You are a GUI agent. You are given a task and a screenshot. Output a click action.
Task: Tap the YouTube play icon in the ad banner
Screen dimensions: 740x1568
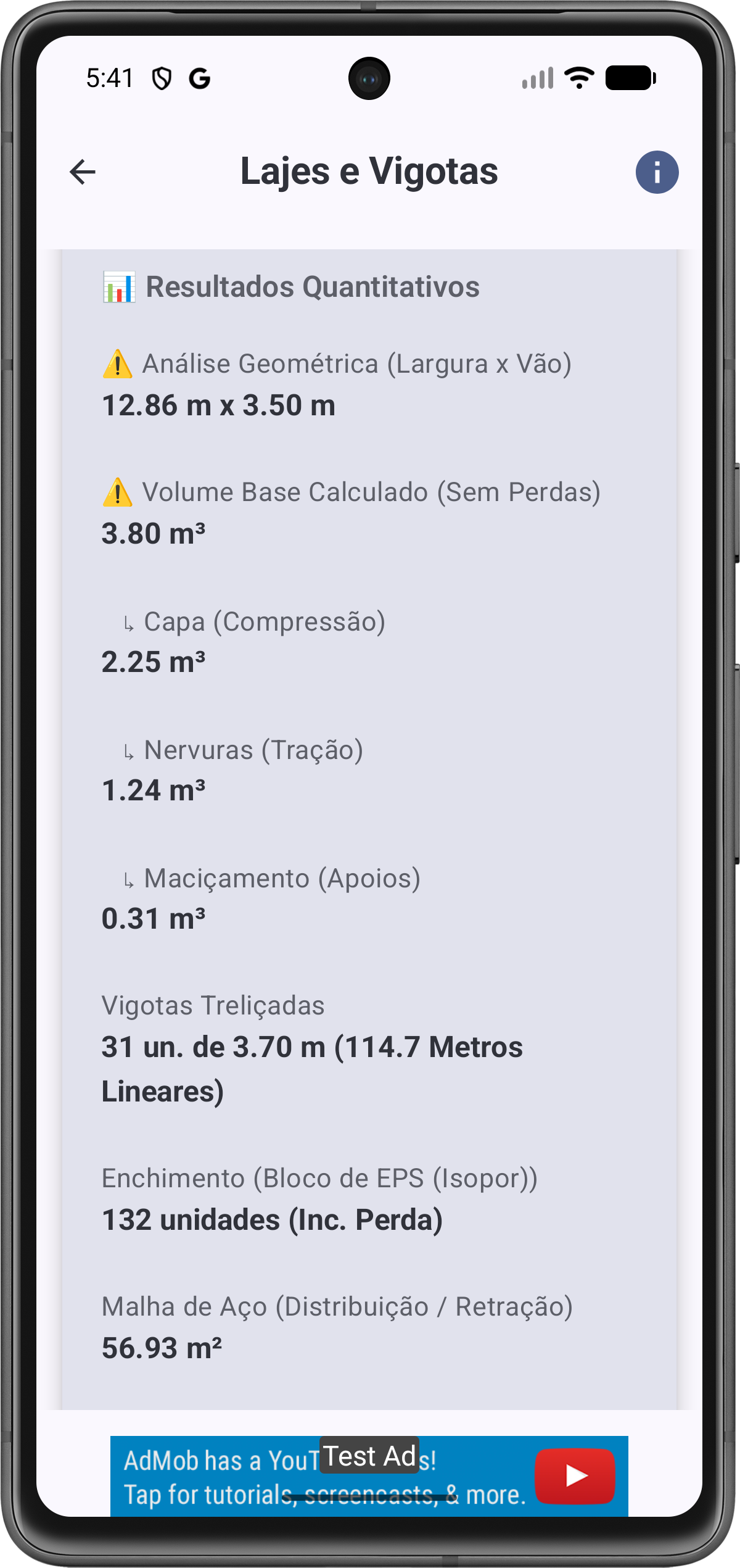coord(575,1477)
